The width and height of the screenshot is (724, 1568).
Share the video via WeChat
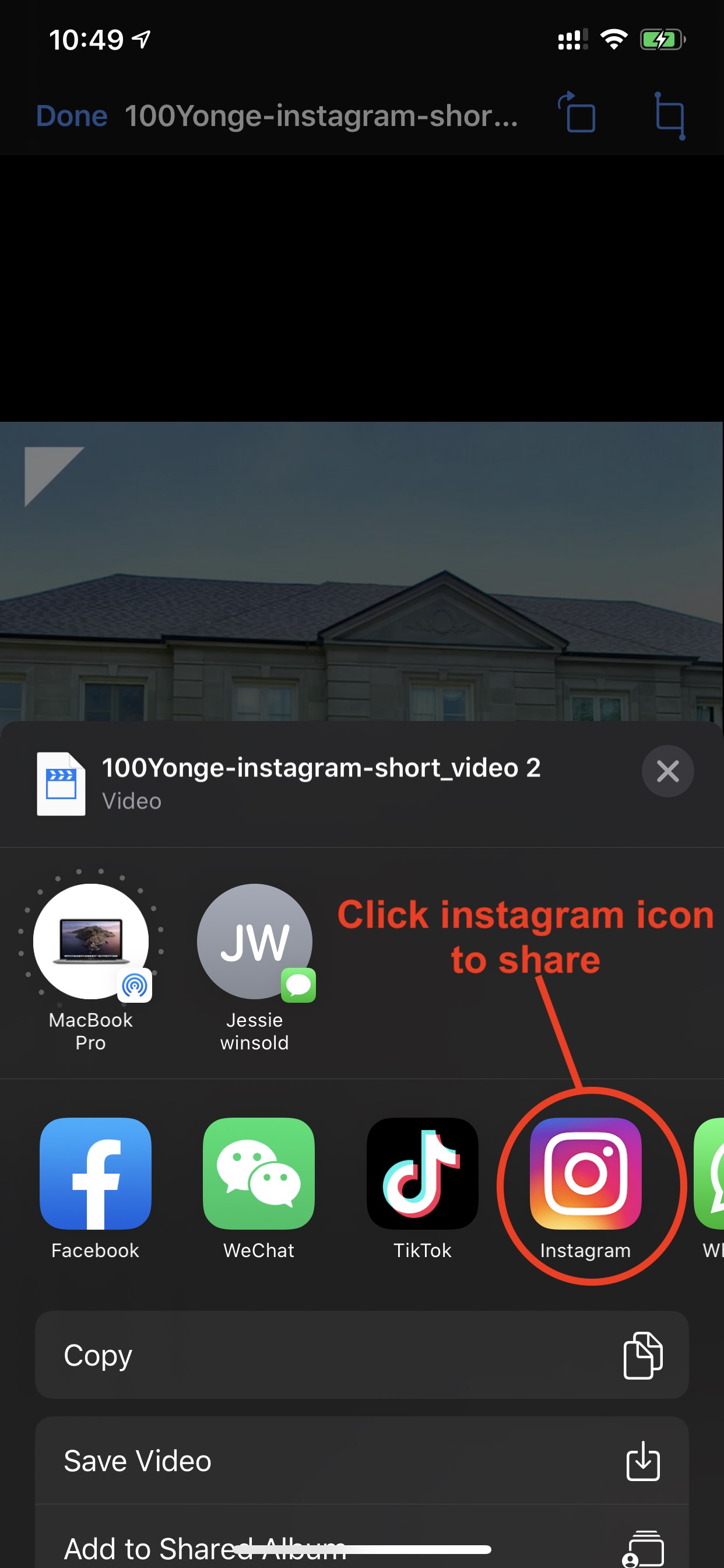tap(259, 1174)
